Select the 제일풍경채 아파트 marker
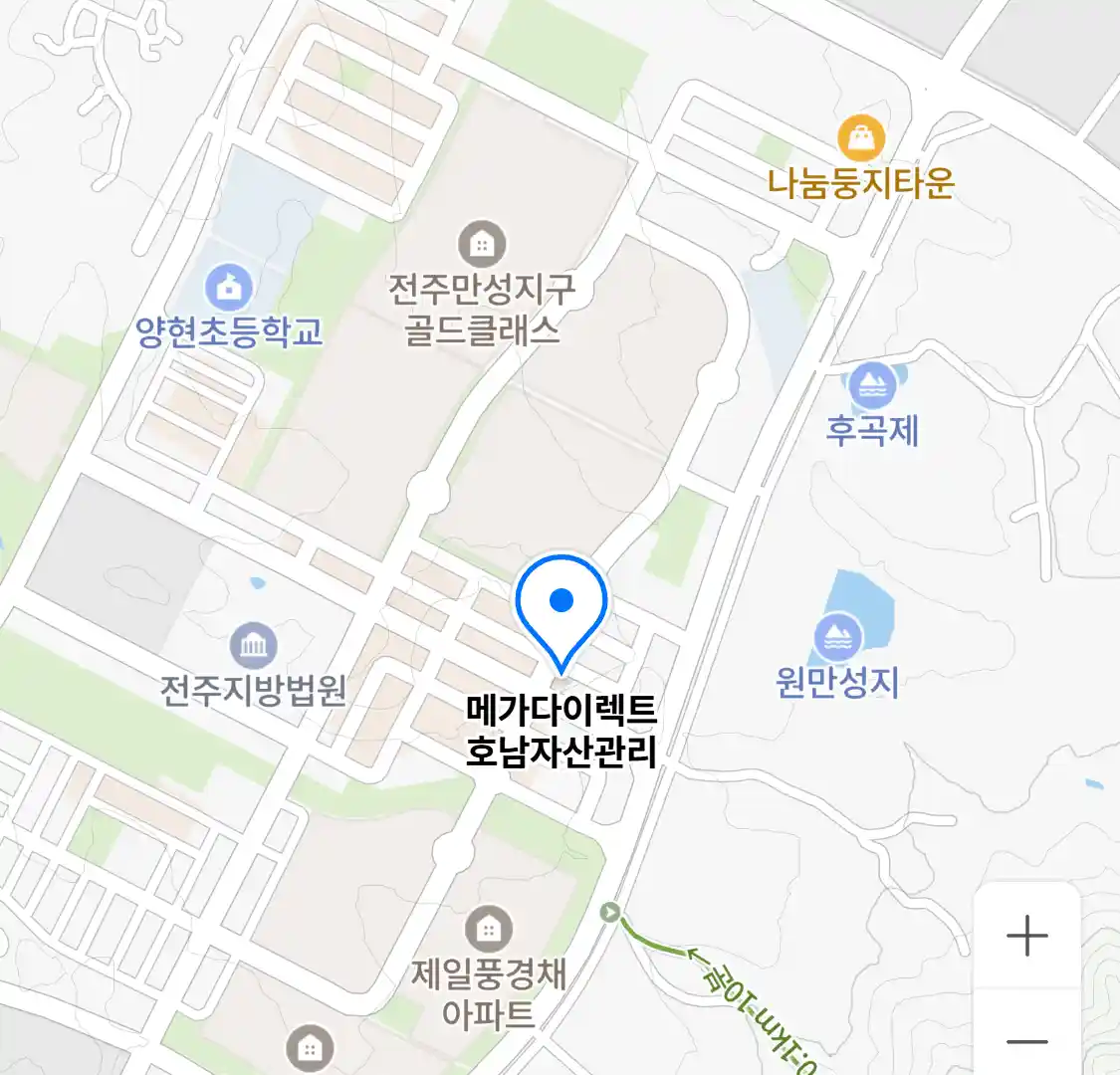1120x1075 pixels. 488,931
